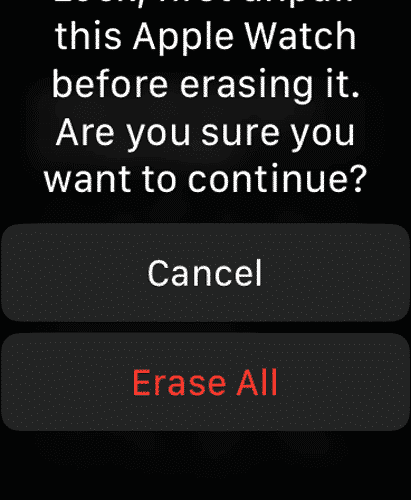The height and width of the screenshot is (500, 411).
Task: Cancel erasing the Apple Watch
Action: click(205, 273)
